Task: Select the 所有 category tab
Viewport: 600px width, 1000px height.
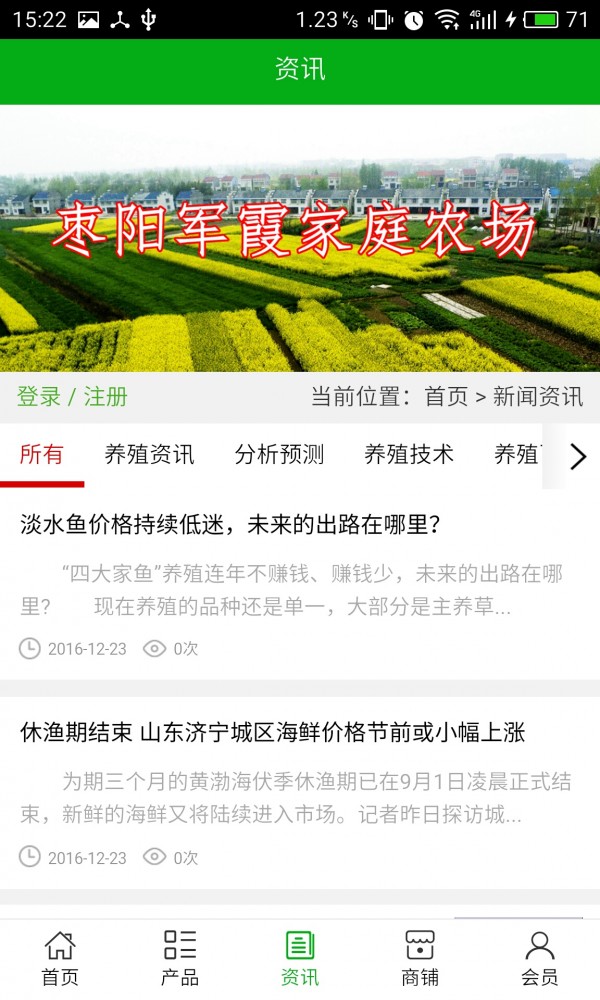Action: (x=41, y=455)
